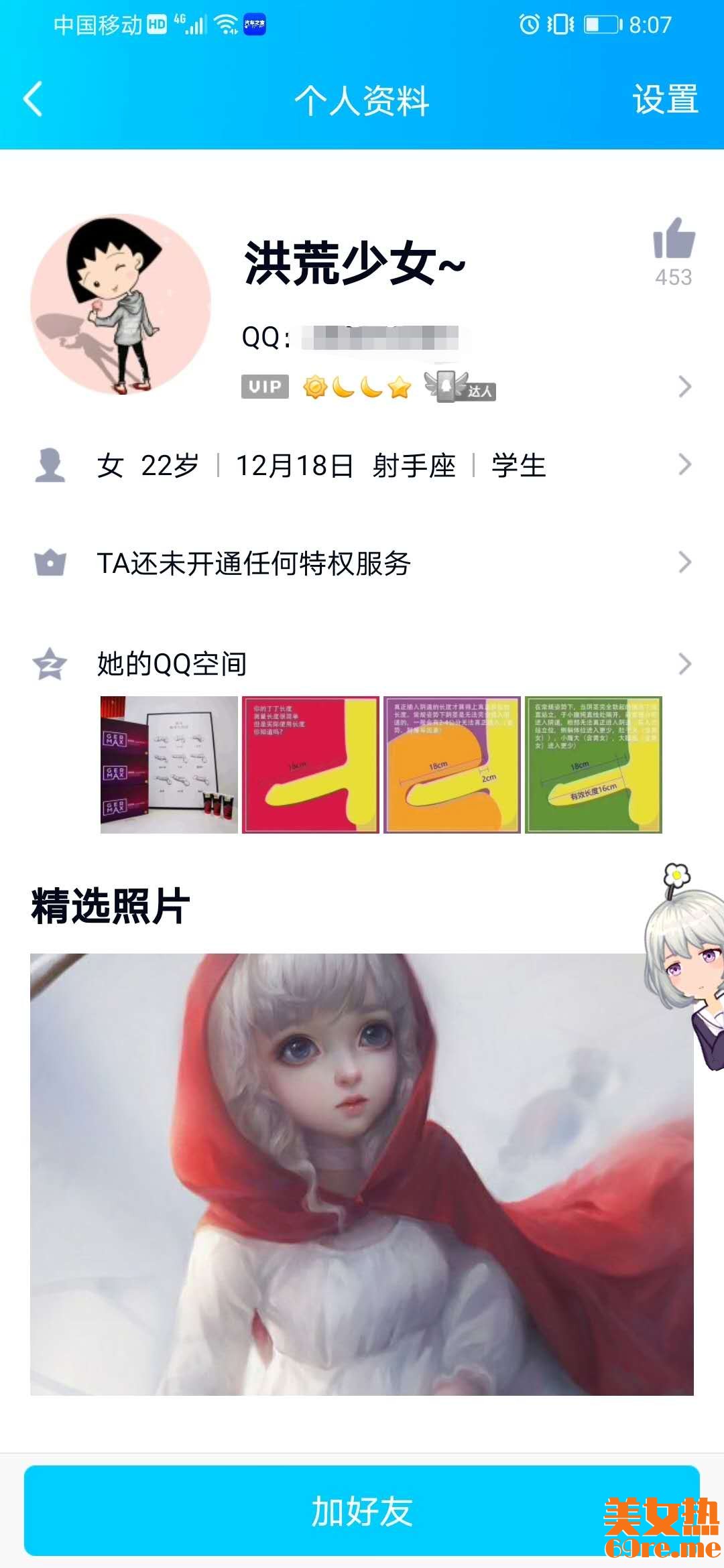View the Maruko profile avatar

pos(121,305)
